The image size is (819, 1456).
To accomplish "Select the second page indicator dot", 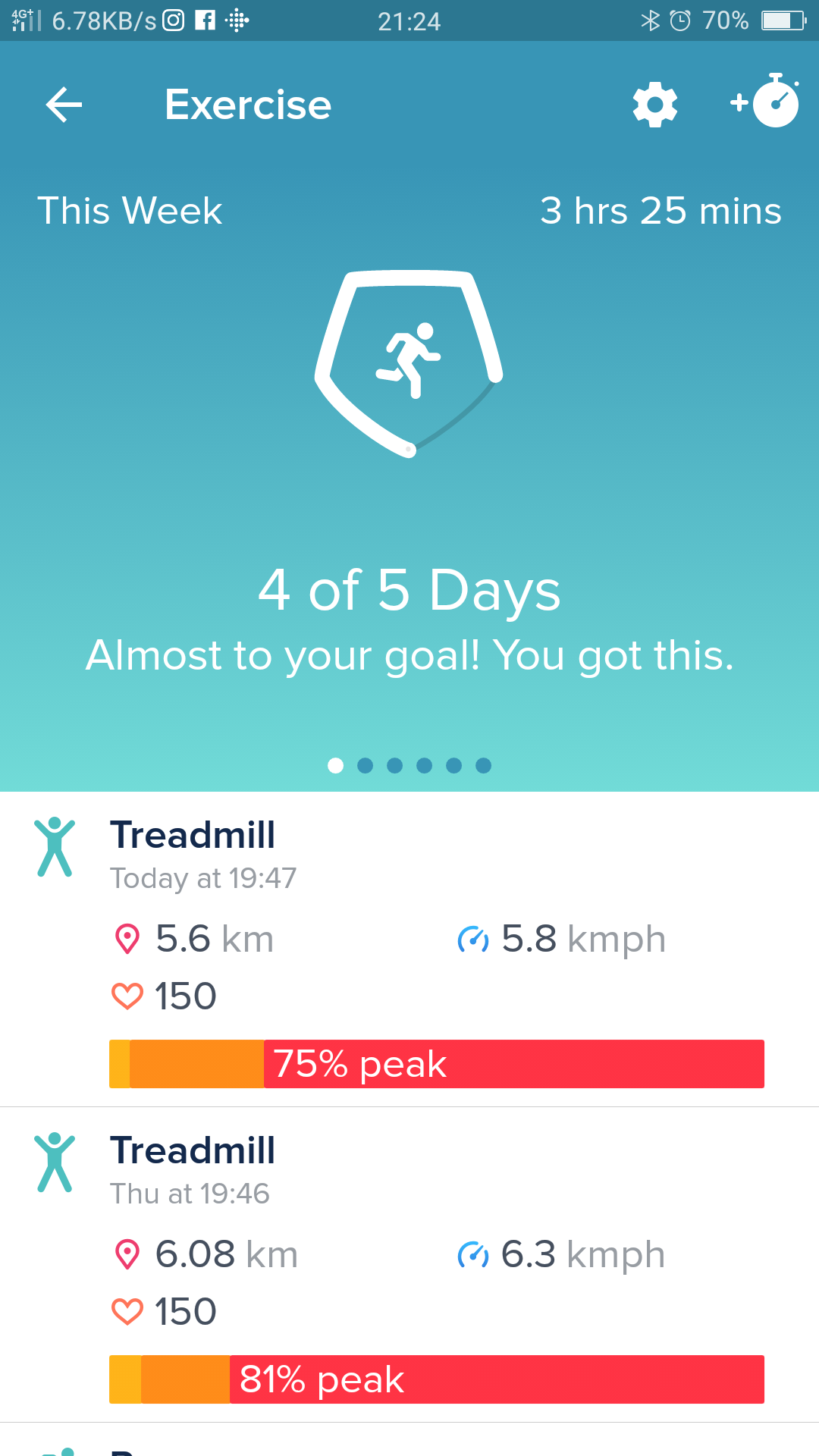I will click(x=365, y=766).
